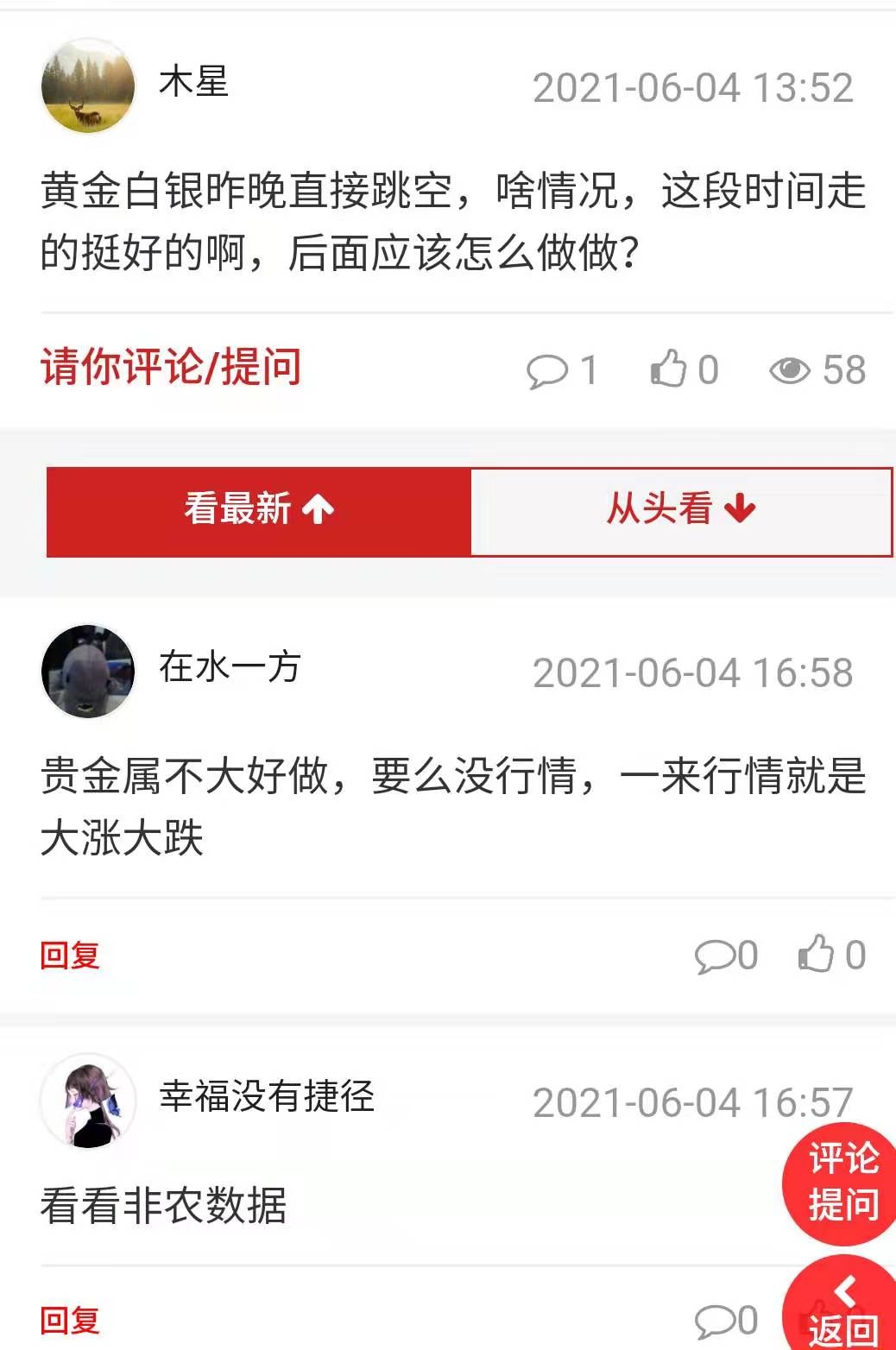Switch to 从头看 sorting
The width and height of the screenshot is (896, 1350).
tap(680, 510)
